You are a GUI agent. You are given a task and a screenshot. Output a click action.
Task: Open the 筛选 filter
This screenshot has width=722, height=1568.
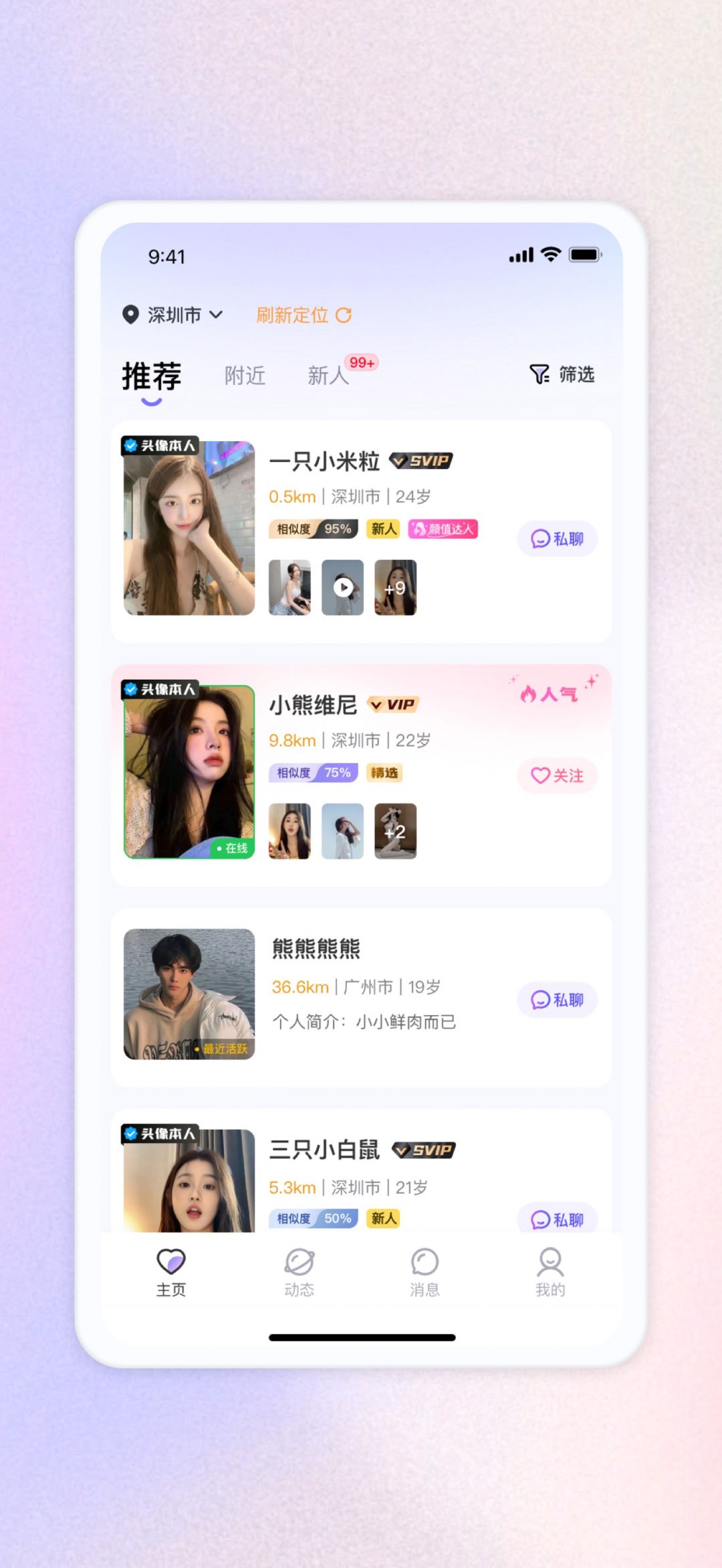(x=562, y=374)
